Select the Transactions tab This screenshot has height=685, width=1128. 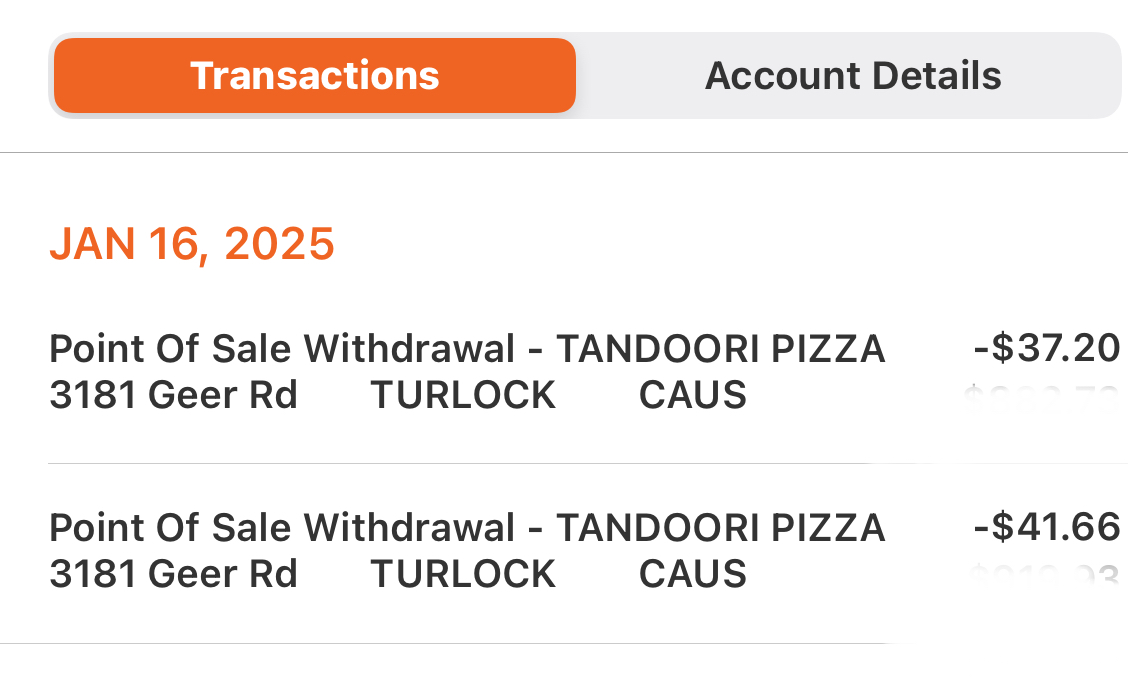314,76
